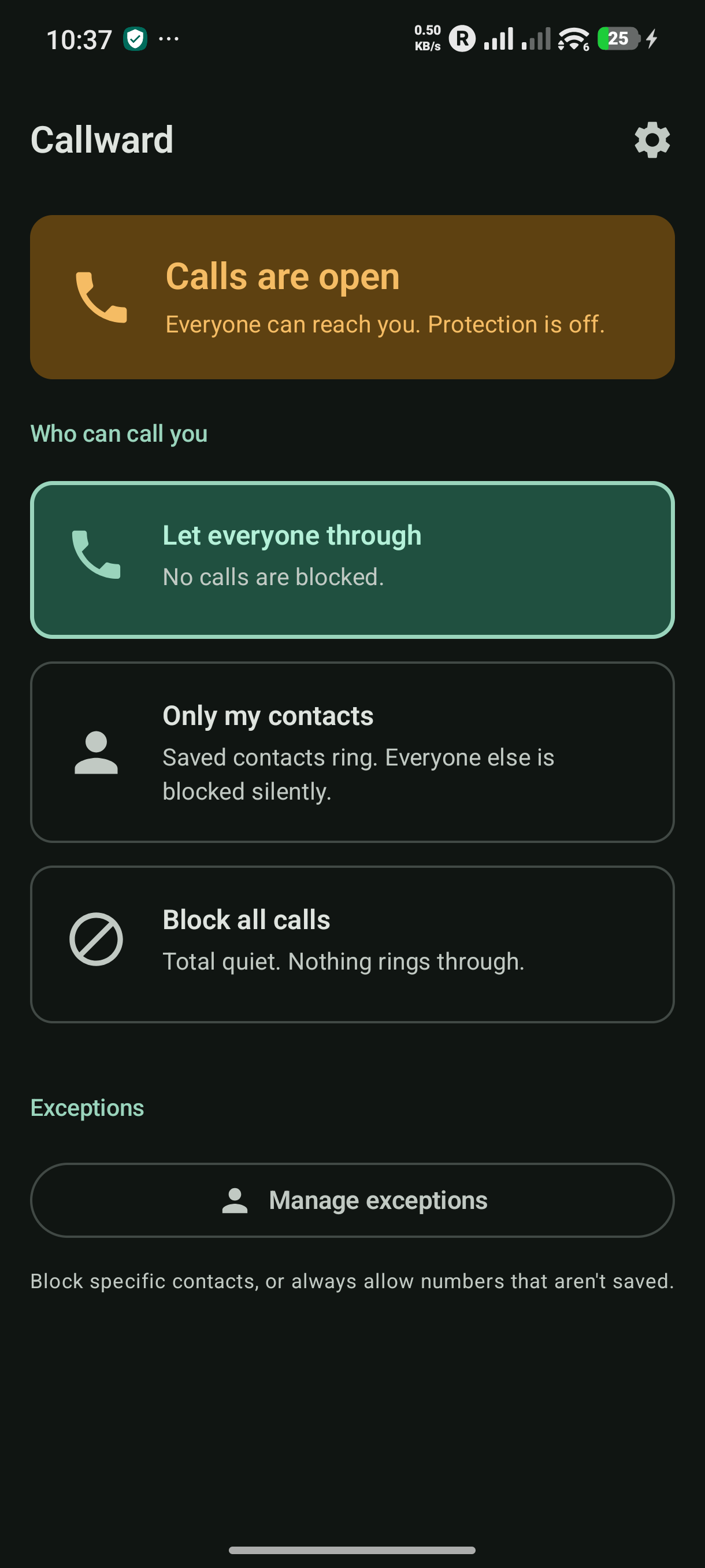Viewport: 705px width, 1568px height.
Task: Select the Let everyone through option
Action: 352,560
